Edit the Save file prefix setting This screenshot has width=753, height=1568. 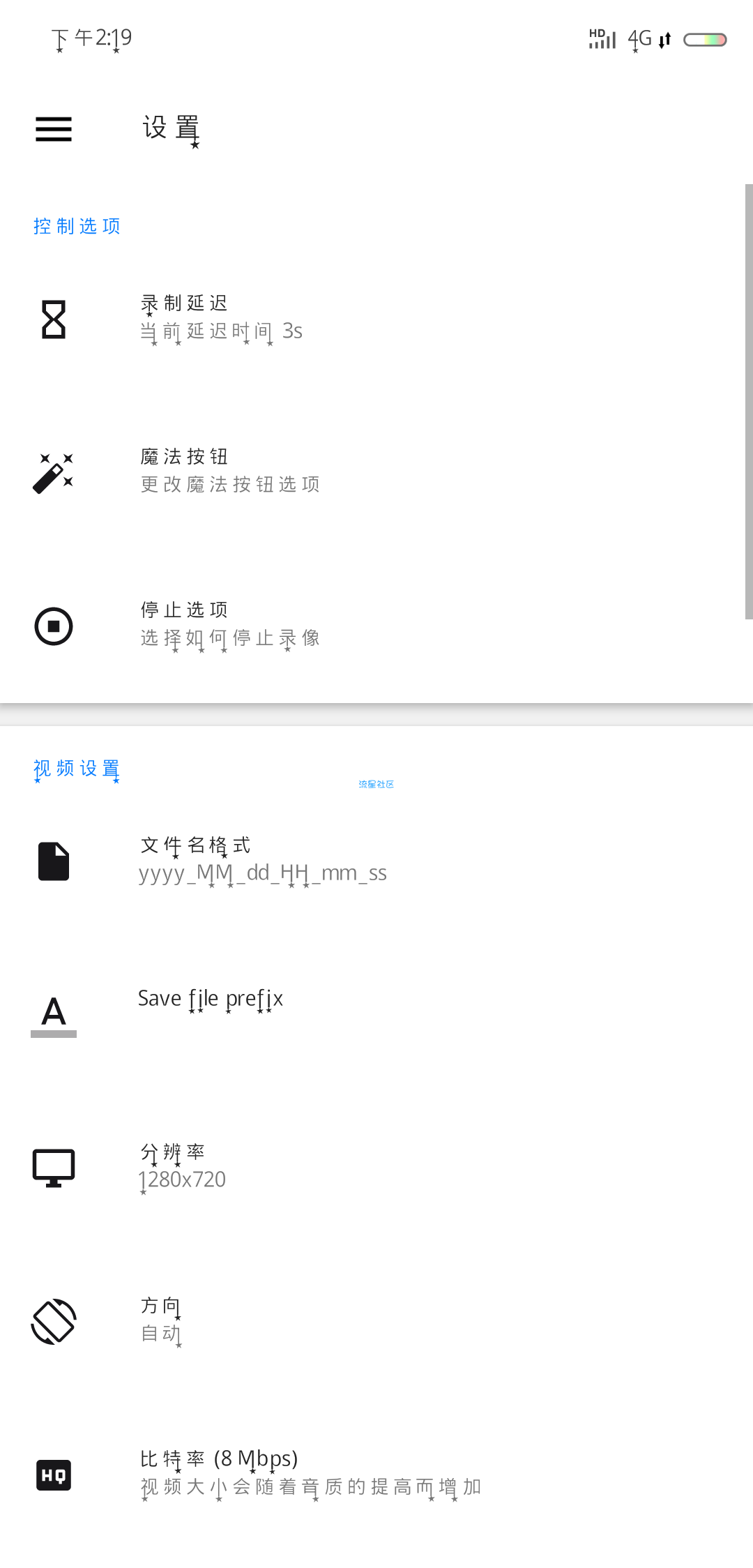[x=376, y=1014]
